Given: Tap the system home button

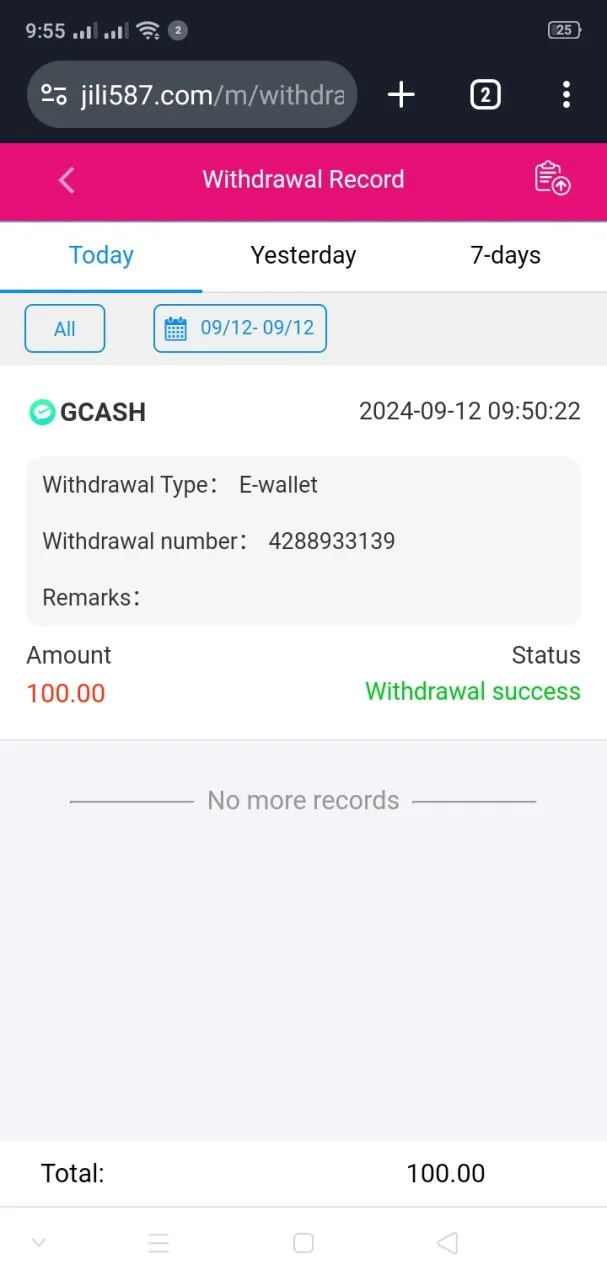Looking at the screenshot, I should click(303, 1243).
